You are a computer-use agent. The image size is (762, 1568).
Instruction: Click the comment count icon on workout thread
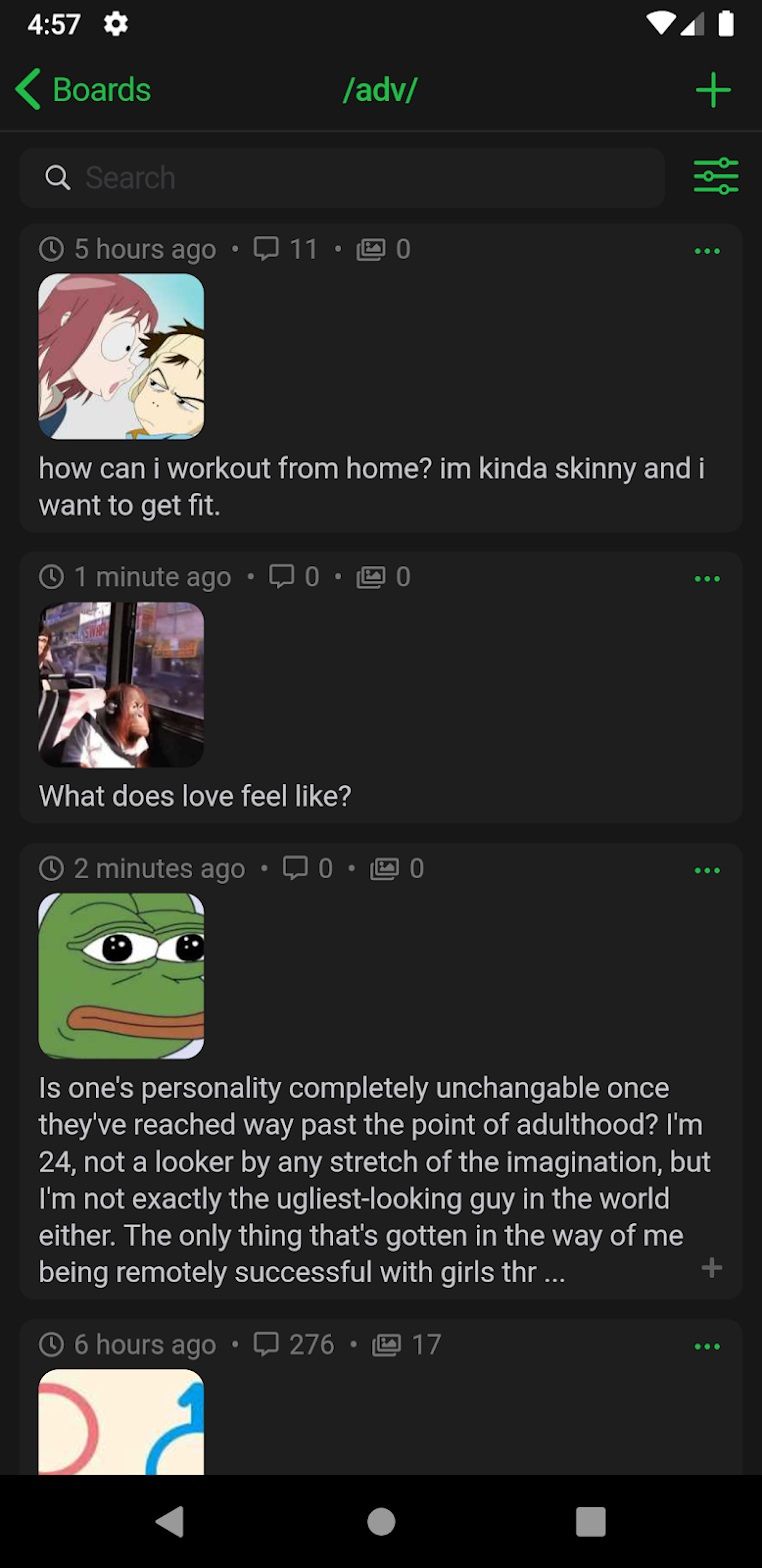265,249
